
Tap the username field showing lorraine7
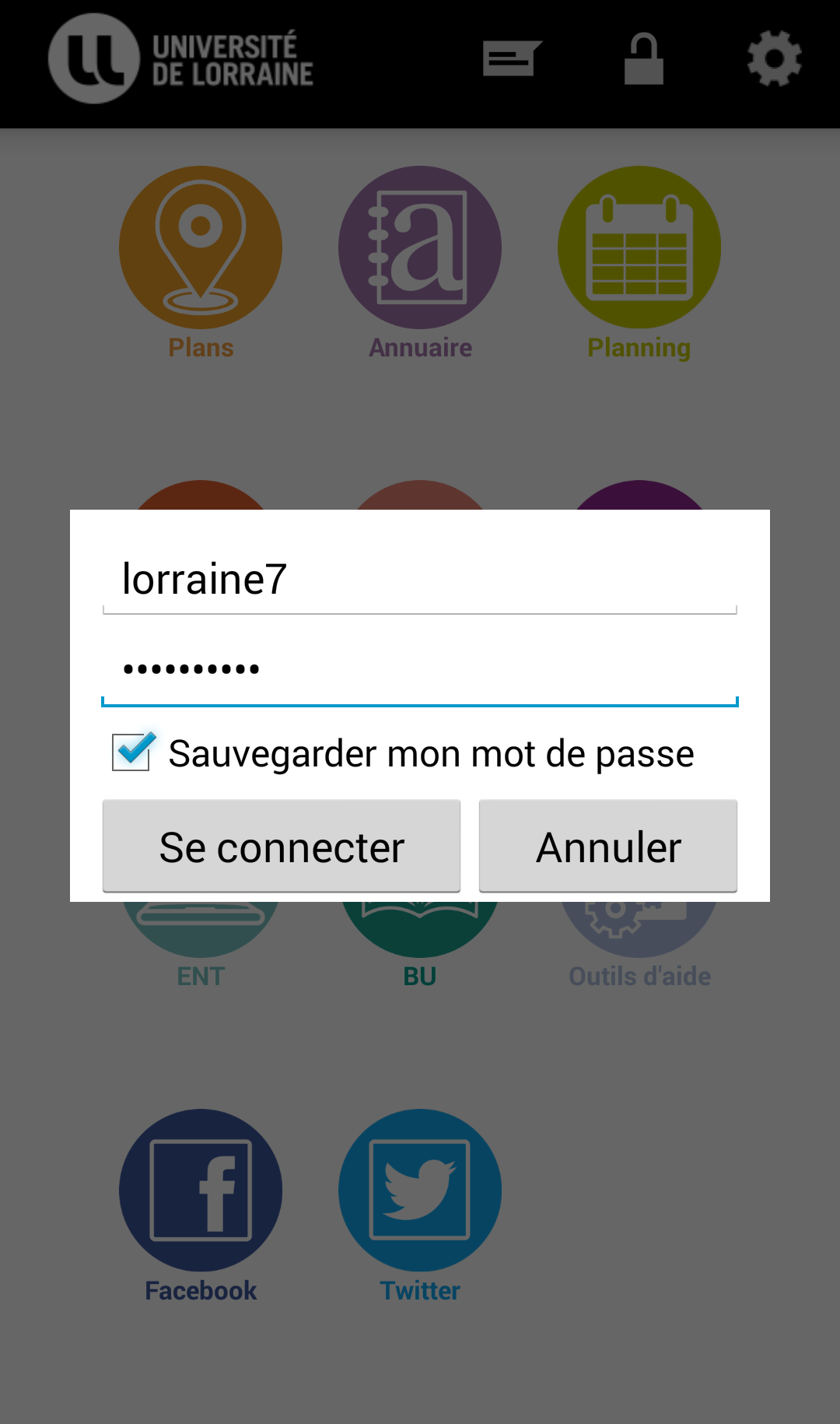coord(420,580)
